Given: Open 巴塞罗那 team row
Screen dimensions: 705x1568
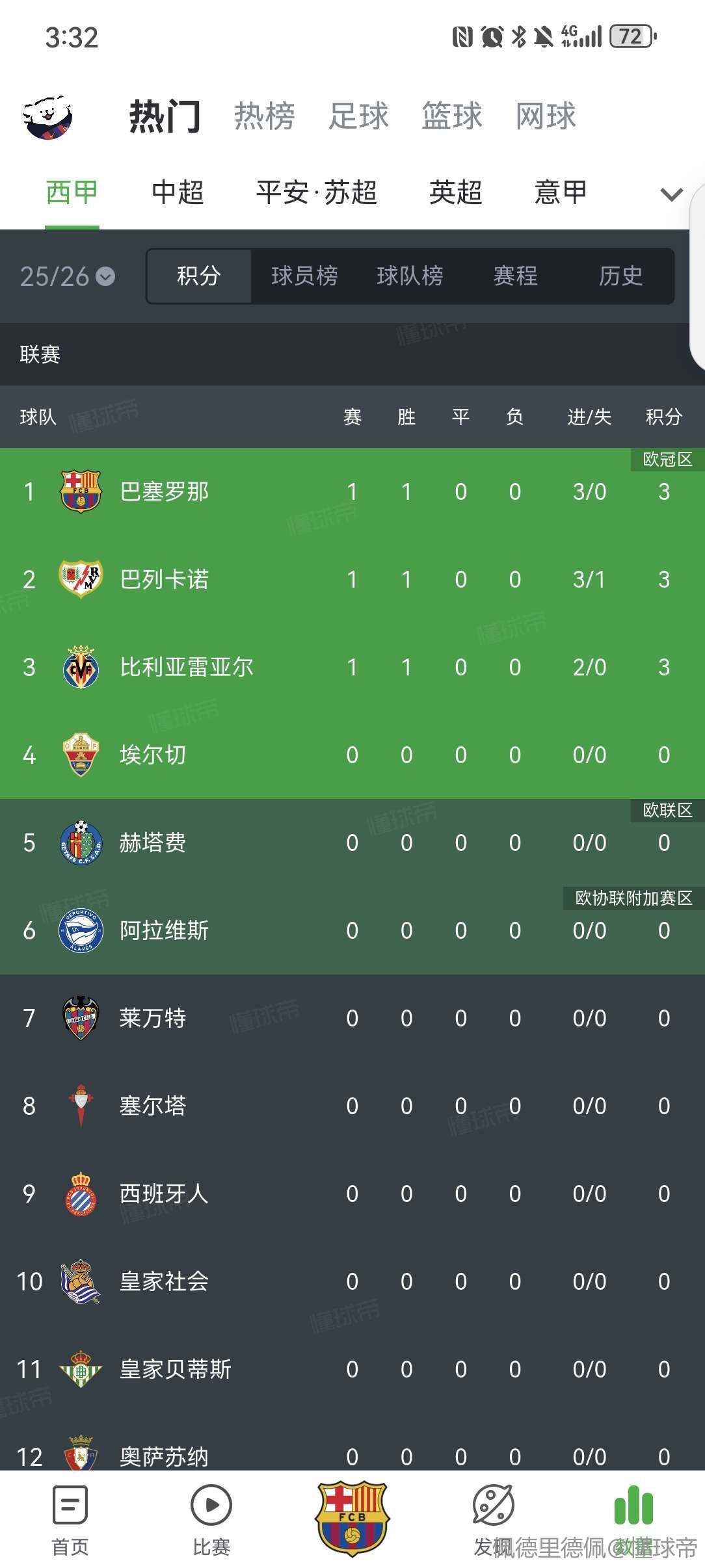Looking at the screenshot, I should (352, 492).
